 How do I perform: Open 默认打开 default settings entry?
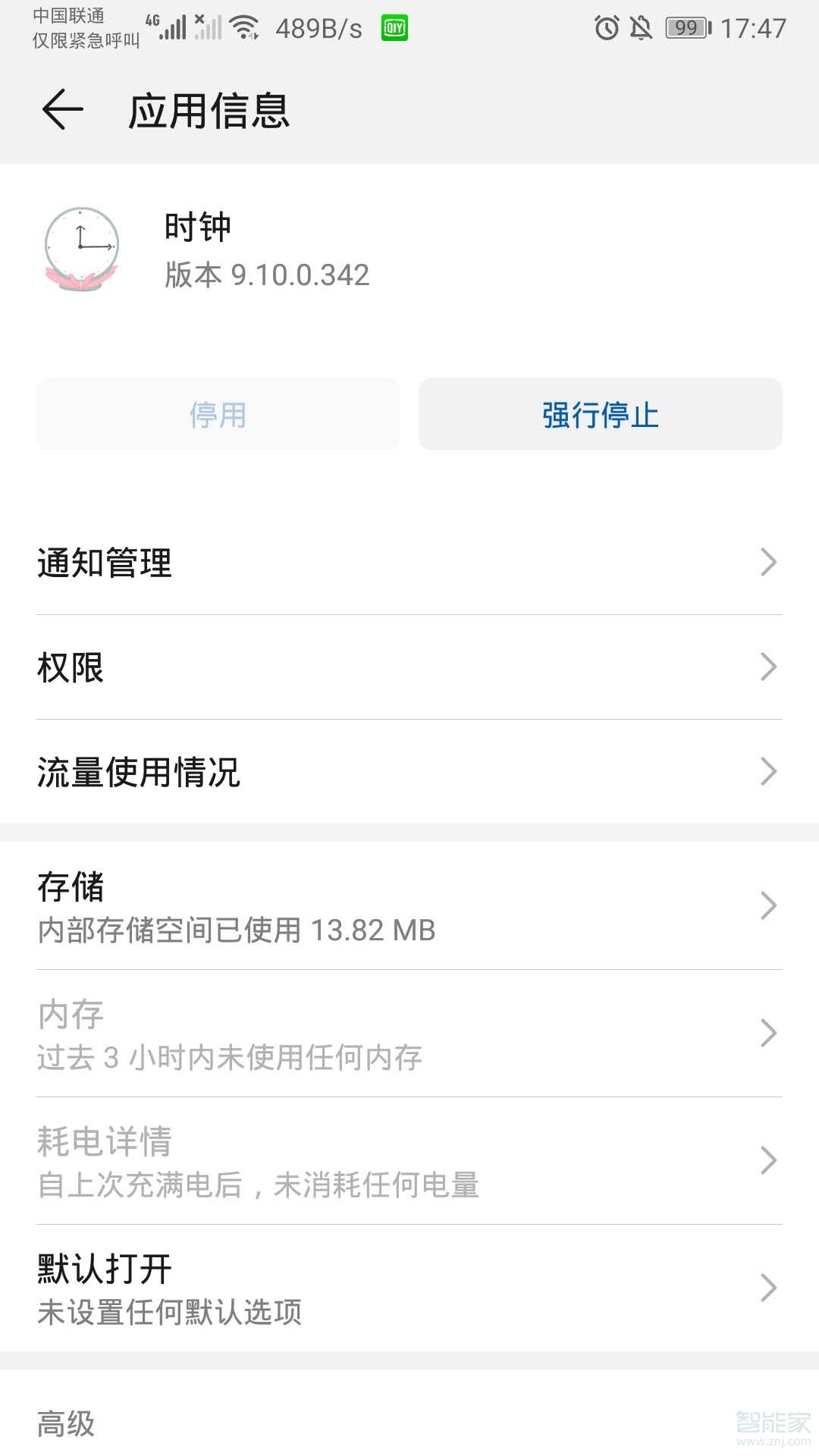coord(409,1287)
